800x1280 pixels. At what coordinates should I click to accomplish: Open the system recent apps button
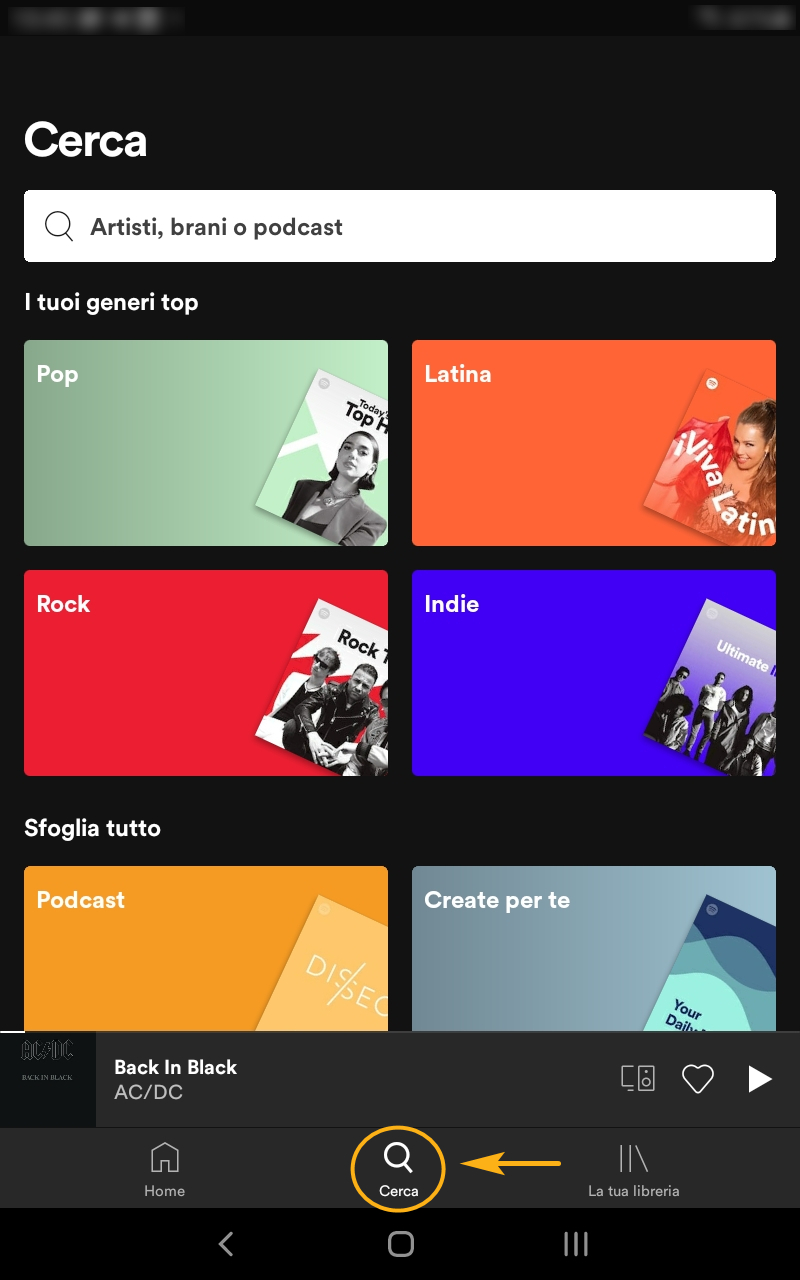pyautogui.click(x=576, y=1243)
